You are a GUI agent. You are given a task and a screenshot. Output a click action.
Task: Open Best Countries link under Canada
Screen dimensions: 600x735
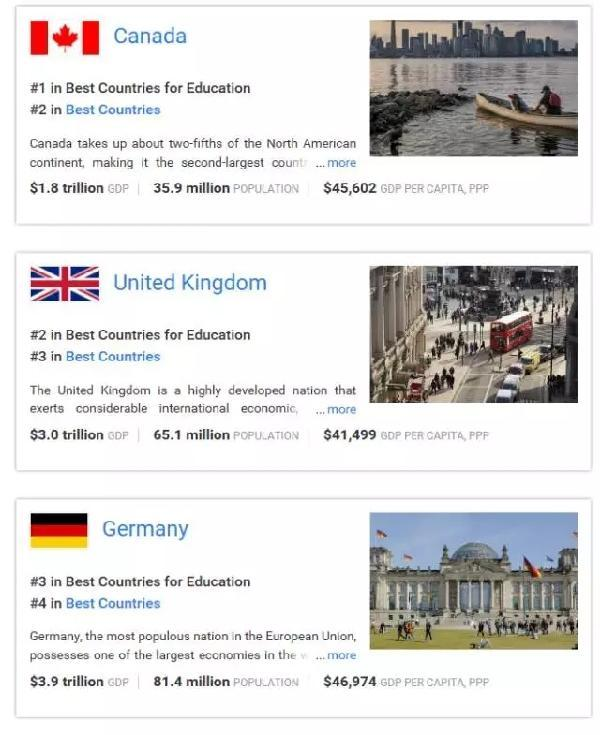click(x=113, y=110)
